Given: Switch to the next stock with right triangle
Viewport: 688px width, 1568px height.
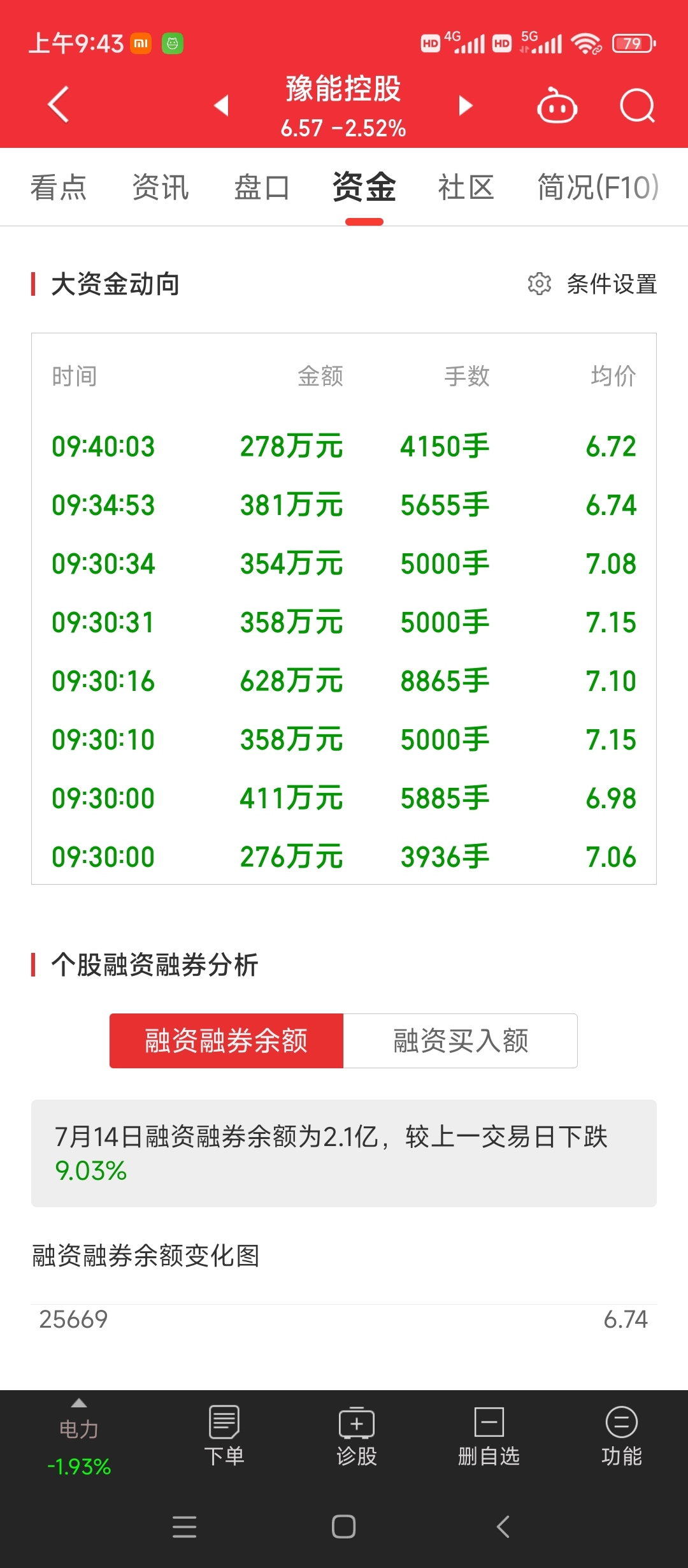Looking at the screenshot, I should tap(466, 105).
